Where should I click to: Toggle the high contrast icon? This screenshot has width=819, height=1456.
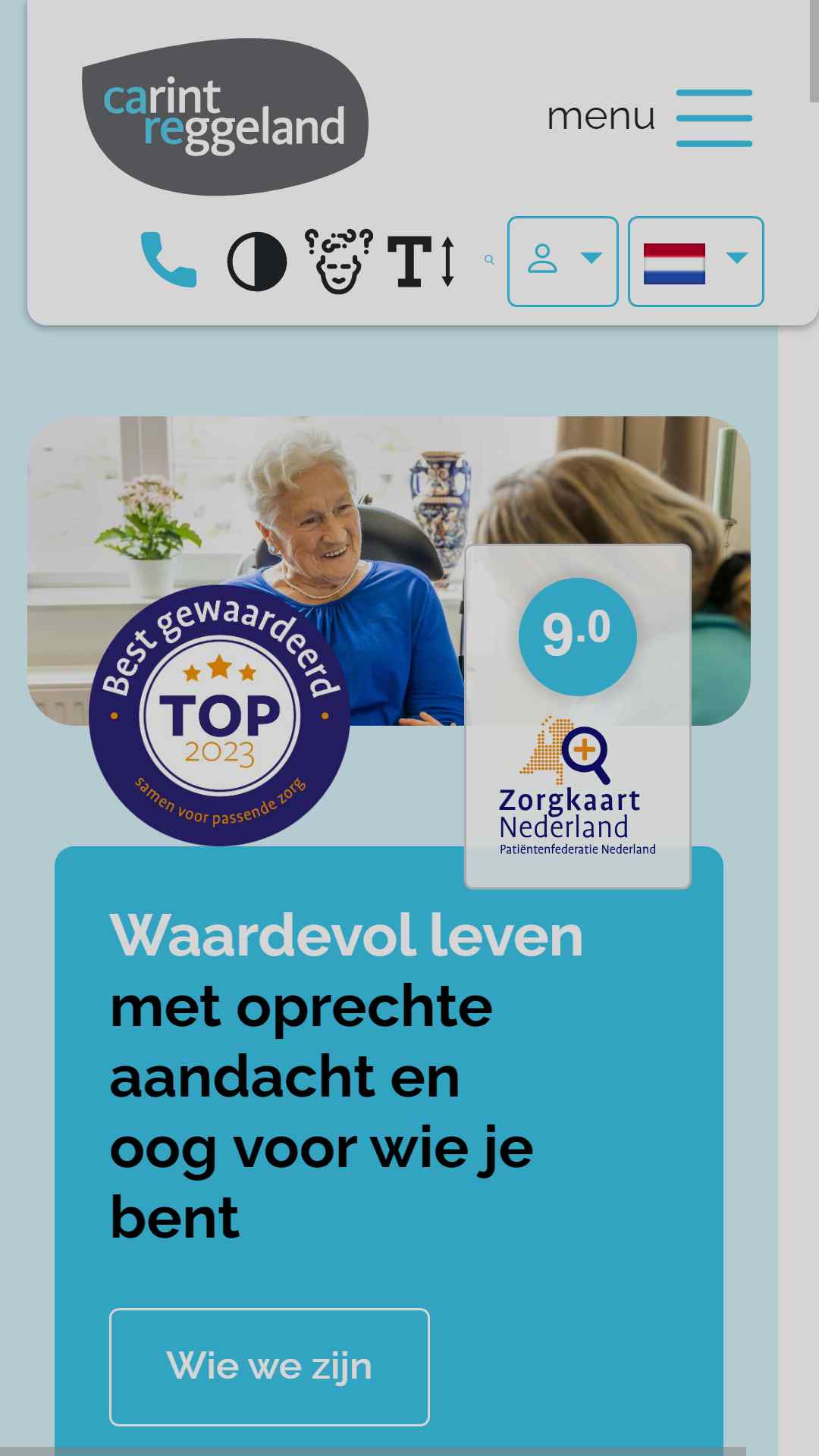(257, 262)
